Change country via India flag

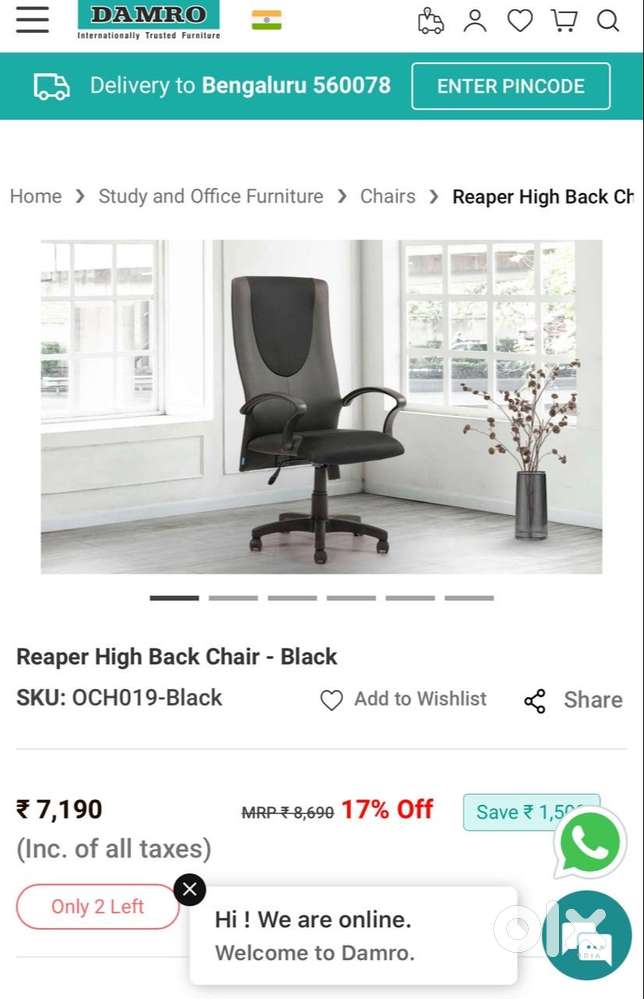[x=266, y=20]
